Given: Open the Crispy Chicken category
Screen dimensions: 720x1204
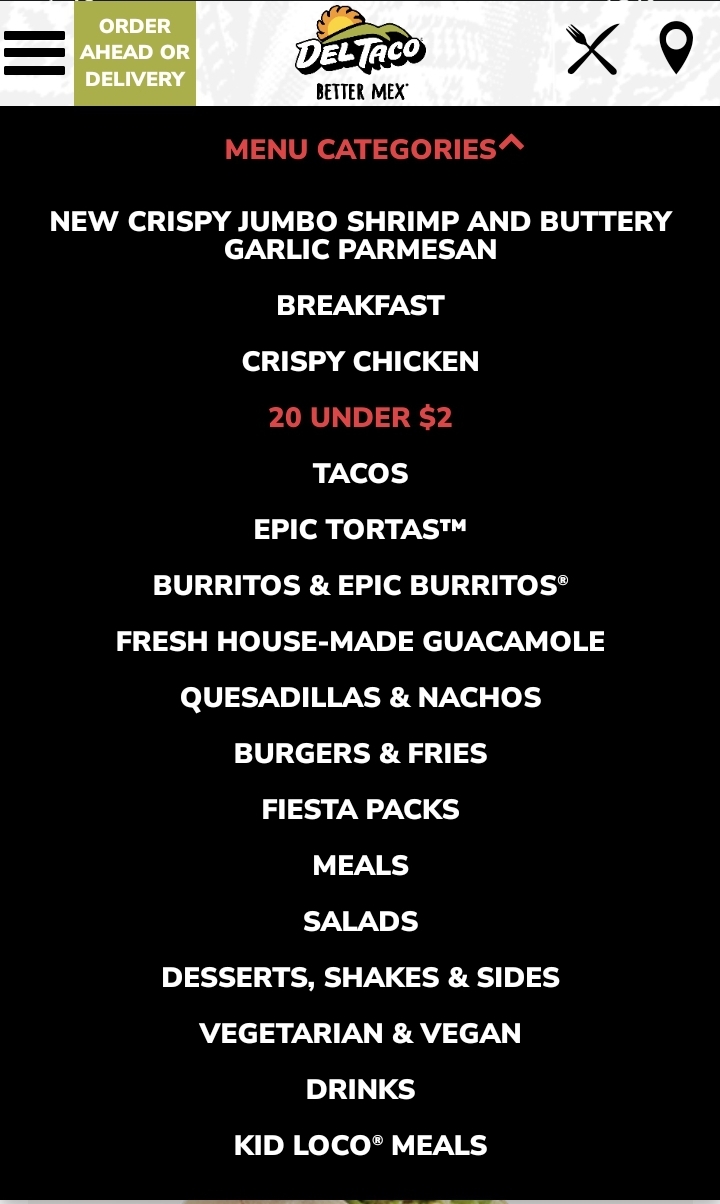Looking at the screenshot, I should coord(360,361).
